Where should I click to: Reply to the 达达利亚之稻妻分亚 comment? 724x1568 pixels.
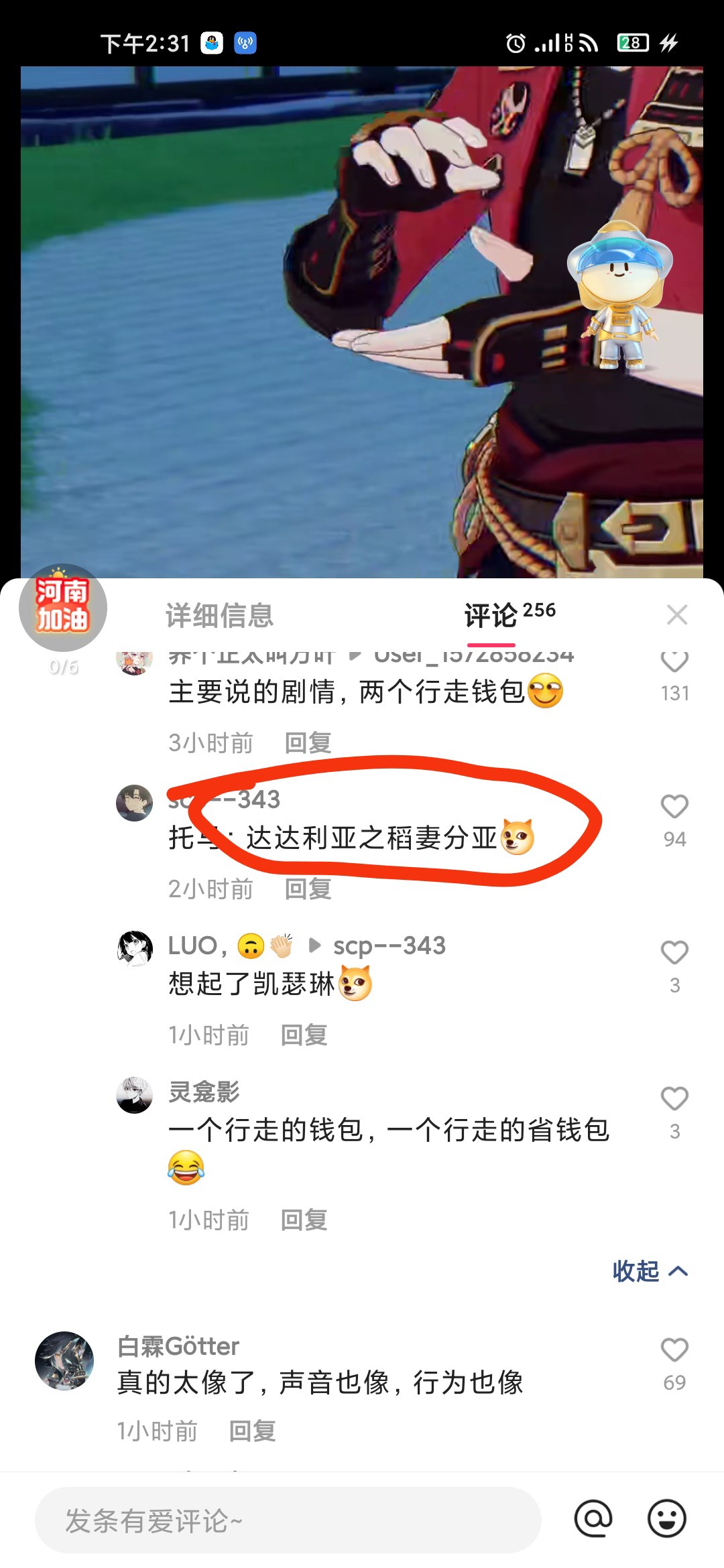(x=308, y=889)
